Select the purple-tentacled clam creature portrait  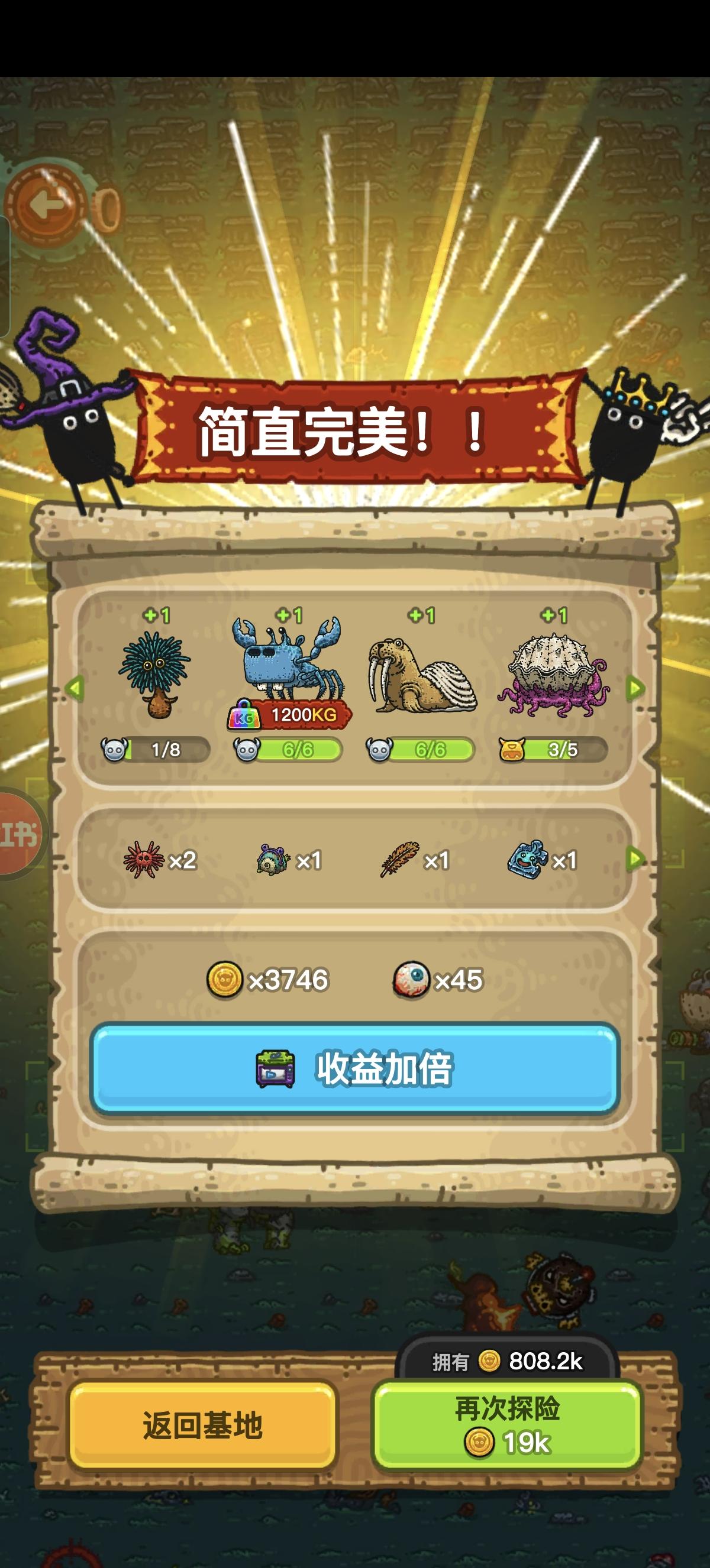coord(554,676)
